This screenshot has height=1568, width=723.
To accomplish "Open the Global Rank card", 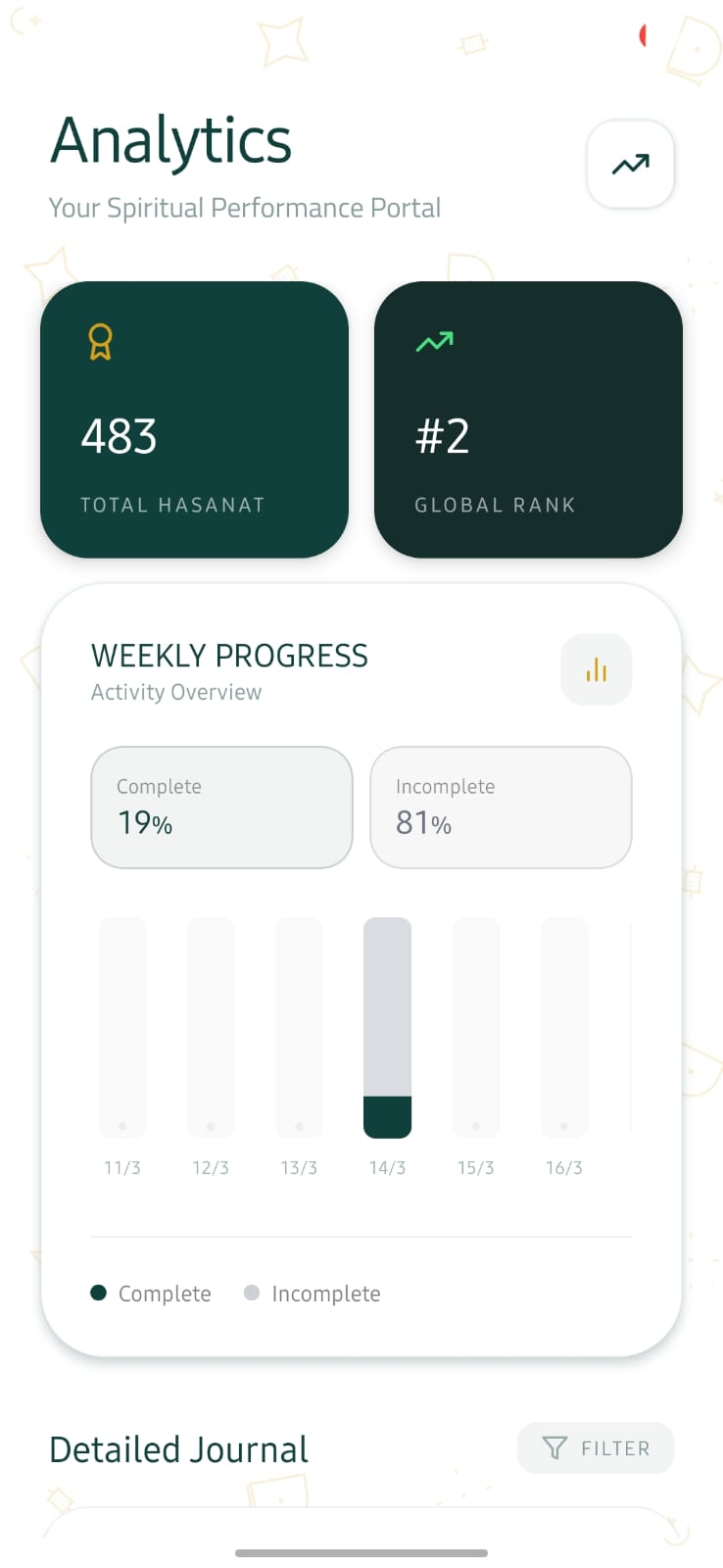I will pyautogui.click(x=528, y=419).
